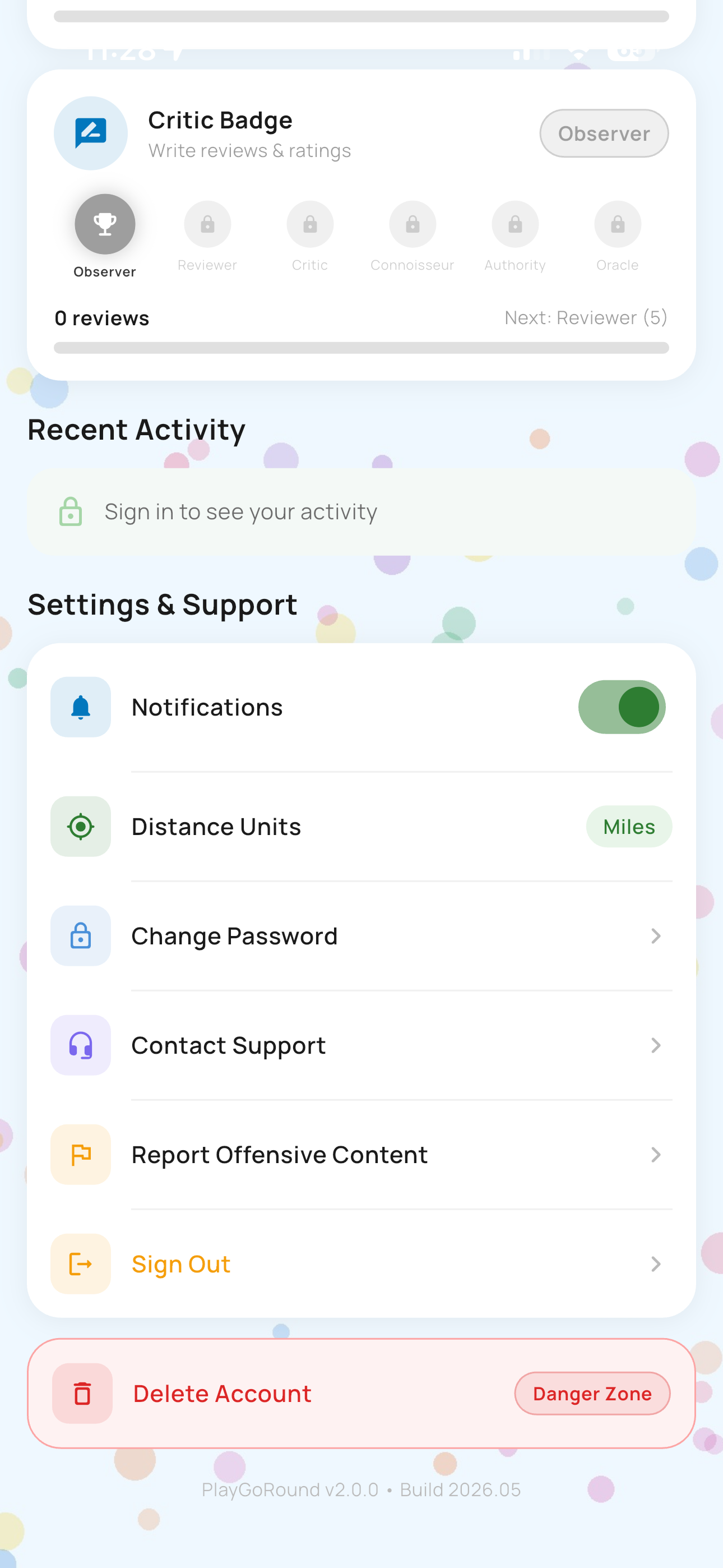Image resolution: width=723 pixels, height=1568 pixels.
Task: Open Report Offensive Content
Action: [361, 1155]
